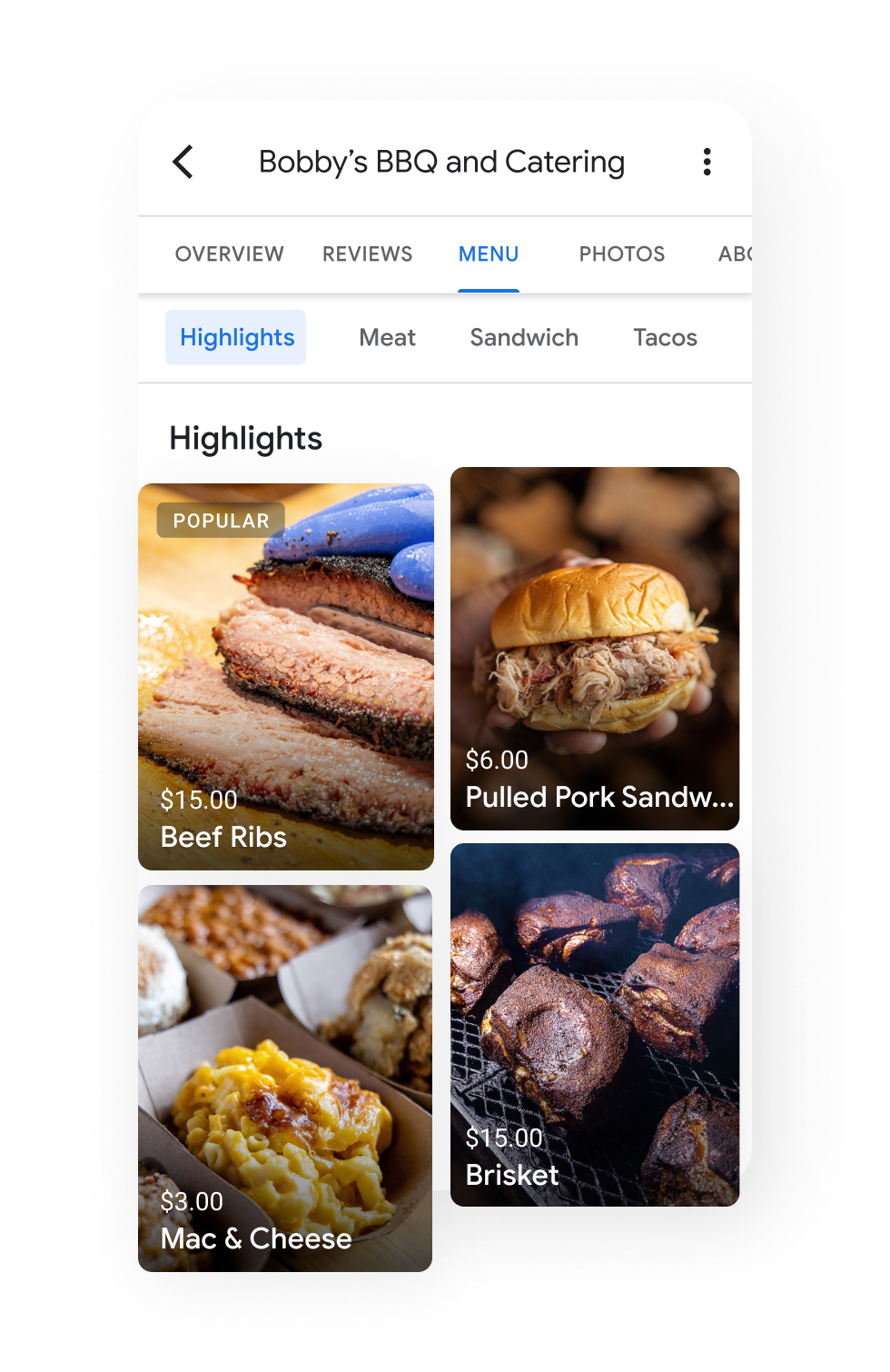Filter menu by Meat

point(387,338)
